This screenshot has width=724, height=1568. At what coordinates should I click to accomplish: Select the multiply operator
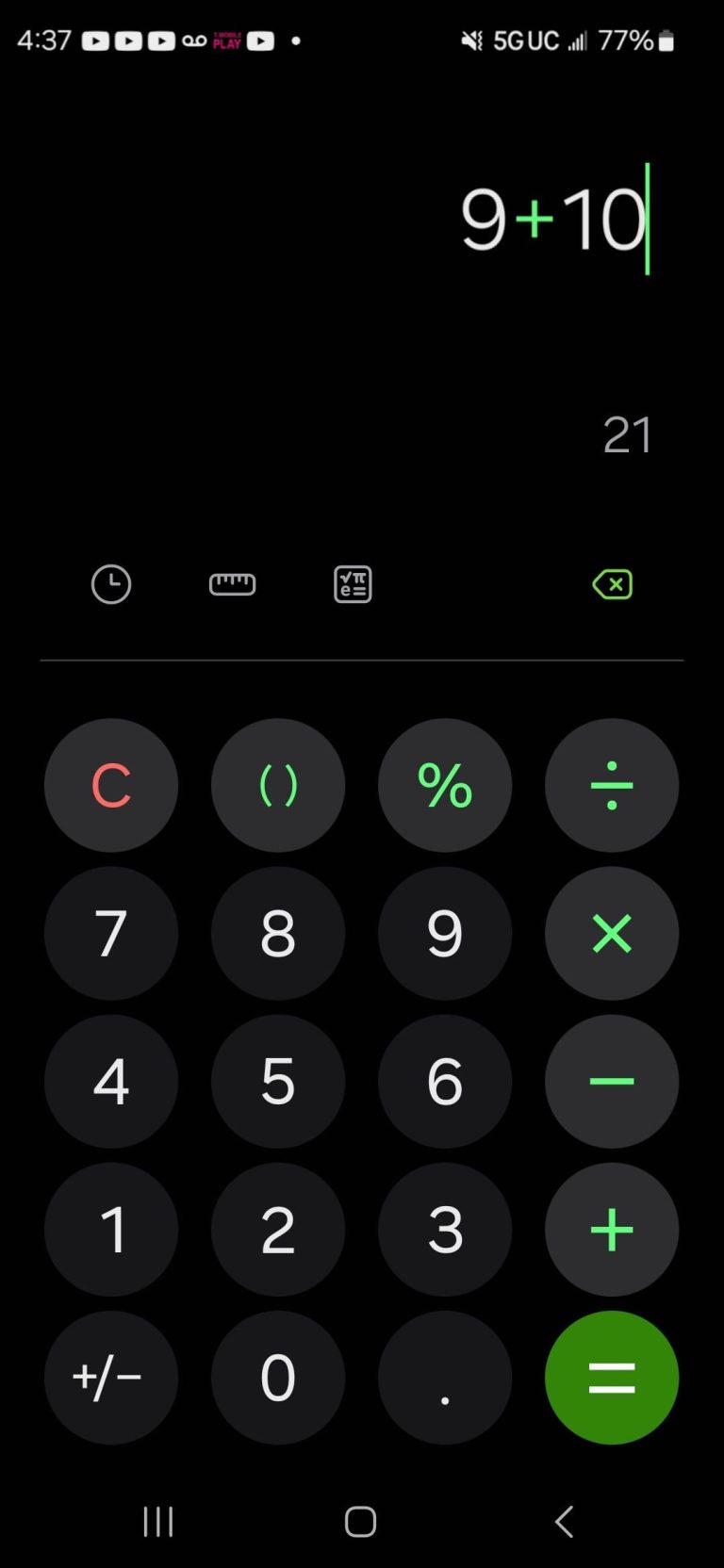point(612,933)
